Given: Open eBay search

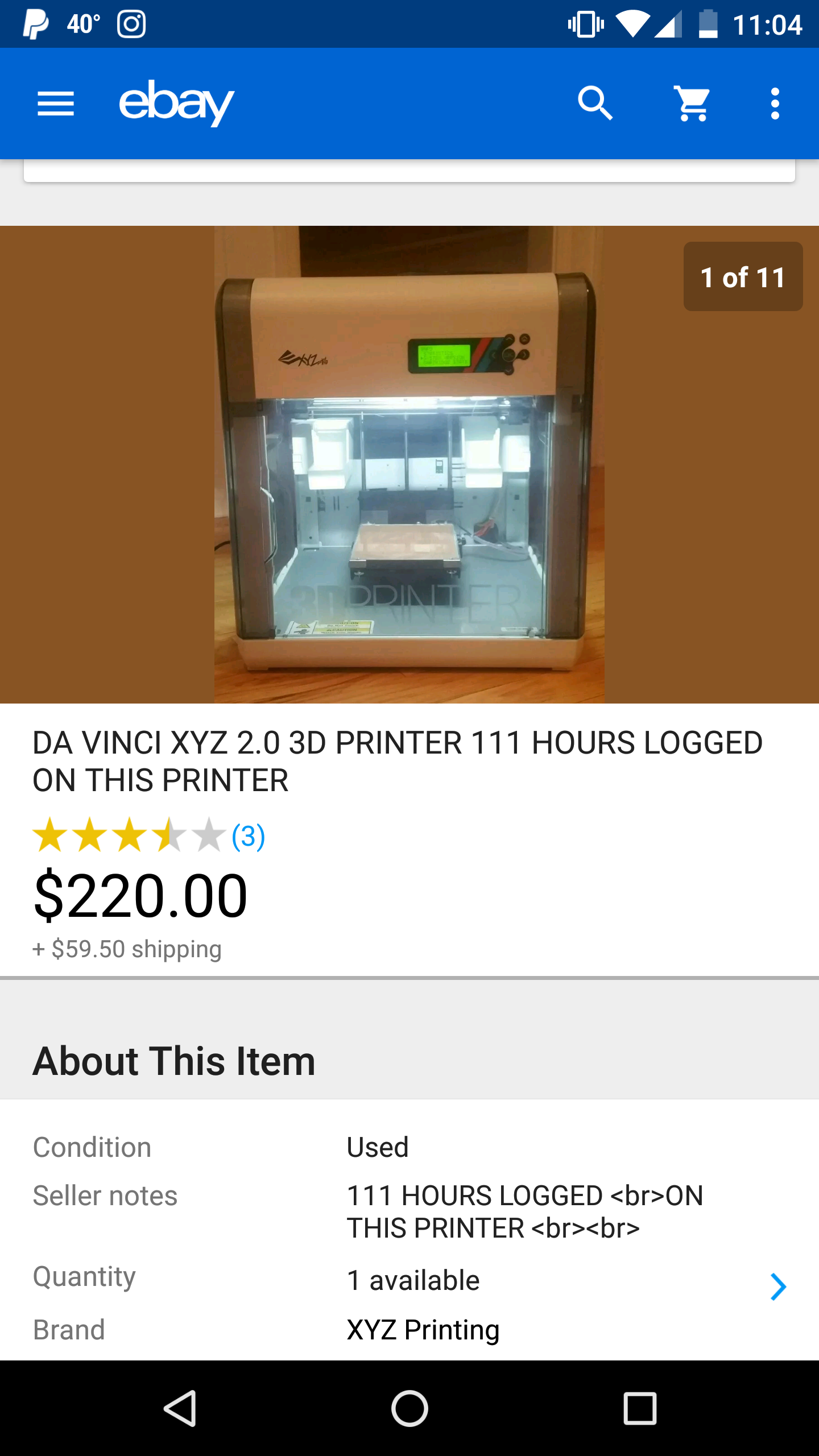Looking at the screenshot, I should pyautogui.click(x=595, y=104).
